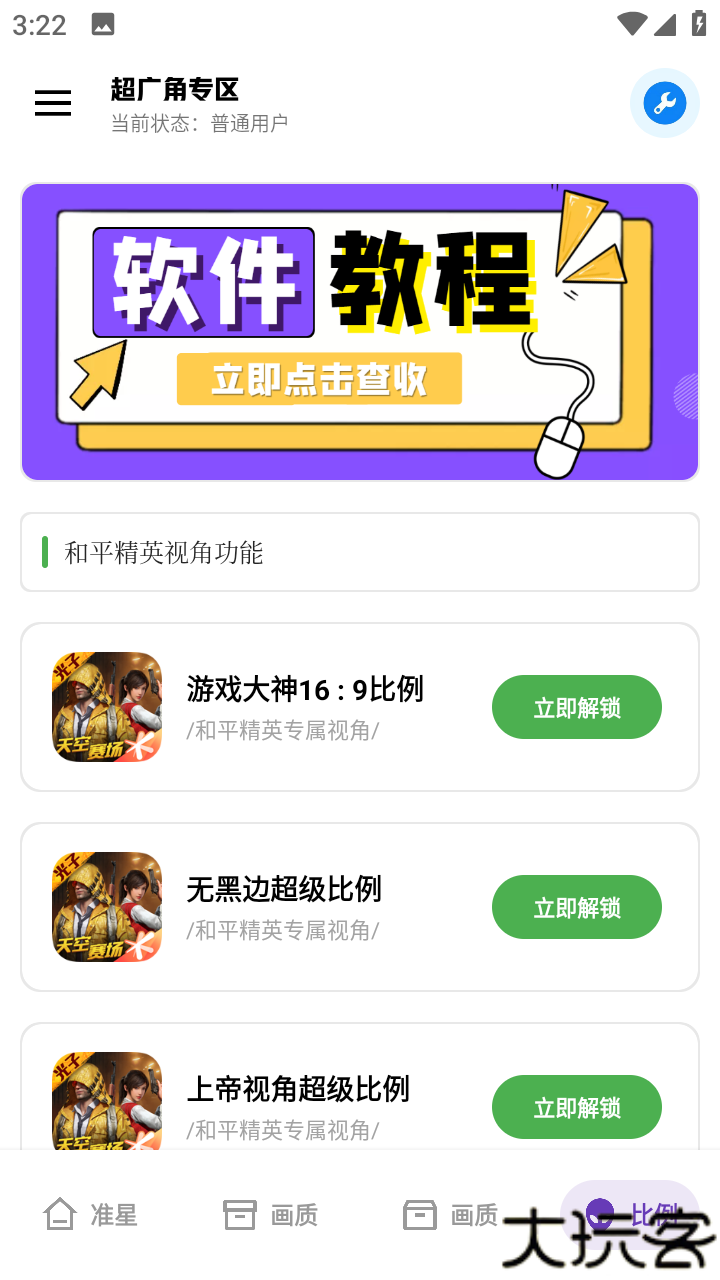Unlock 游戏大神16:9比例 feature
Screen dimensions: 720x1280
click(576, 707)
